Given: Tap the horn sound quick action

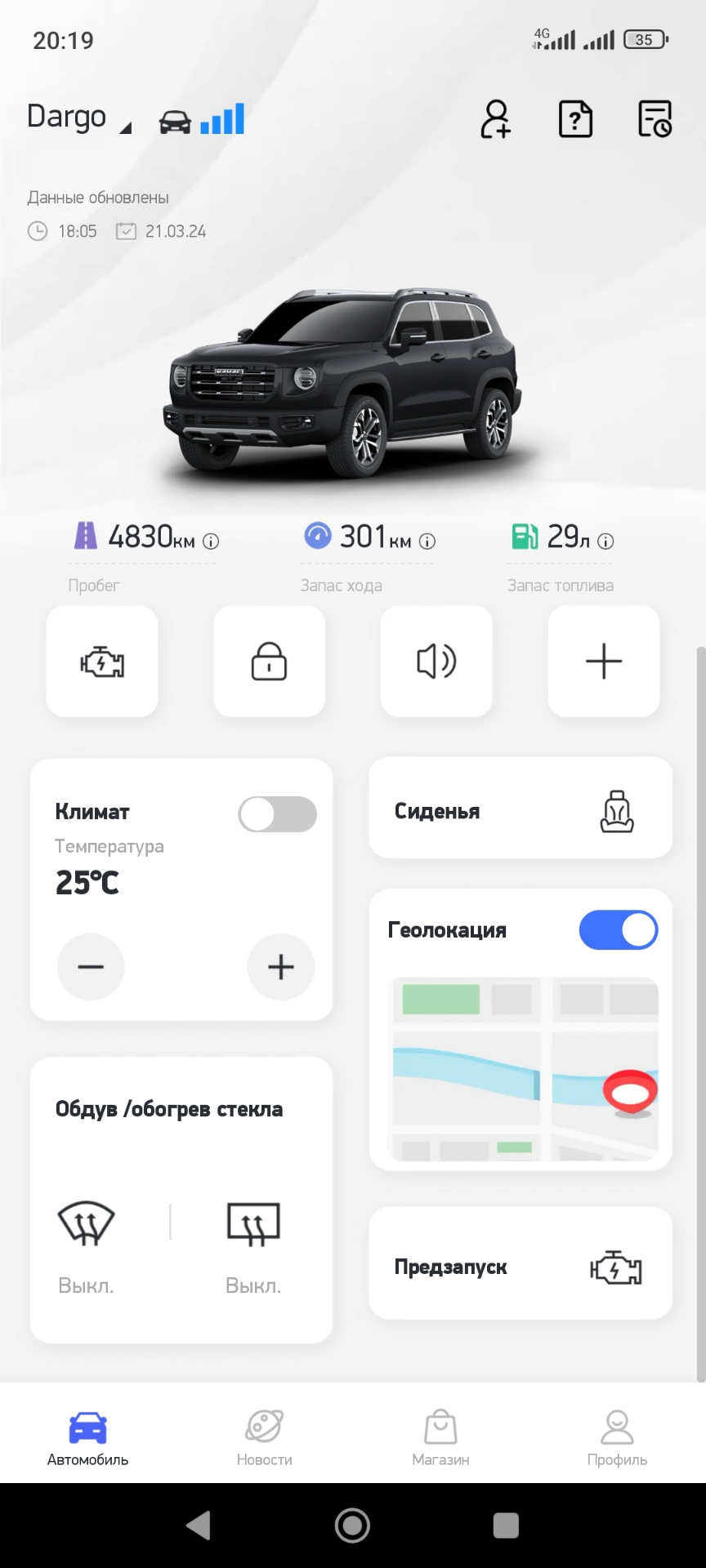Looking at the screenshot, I should click(436, 661).
